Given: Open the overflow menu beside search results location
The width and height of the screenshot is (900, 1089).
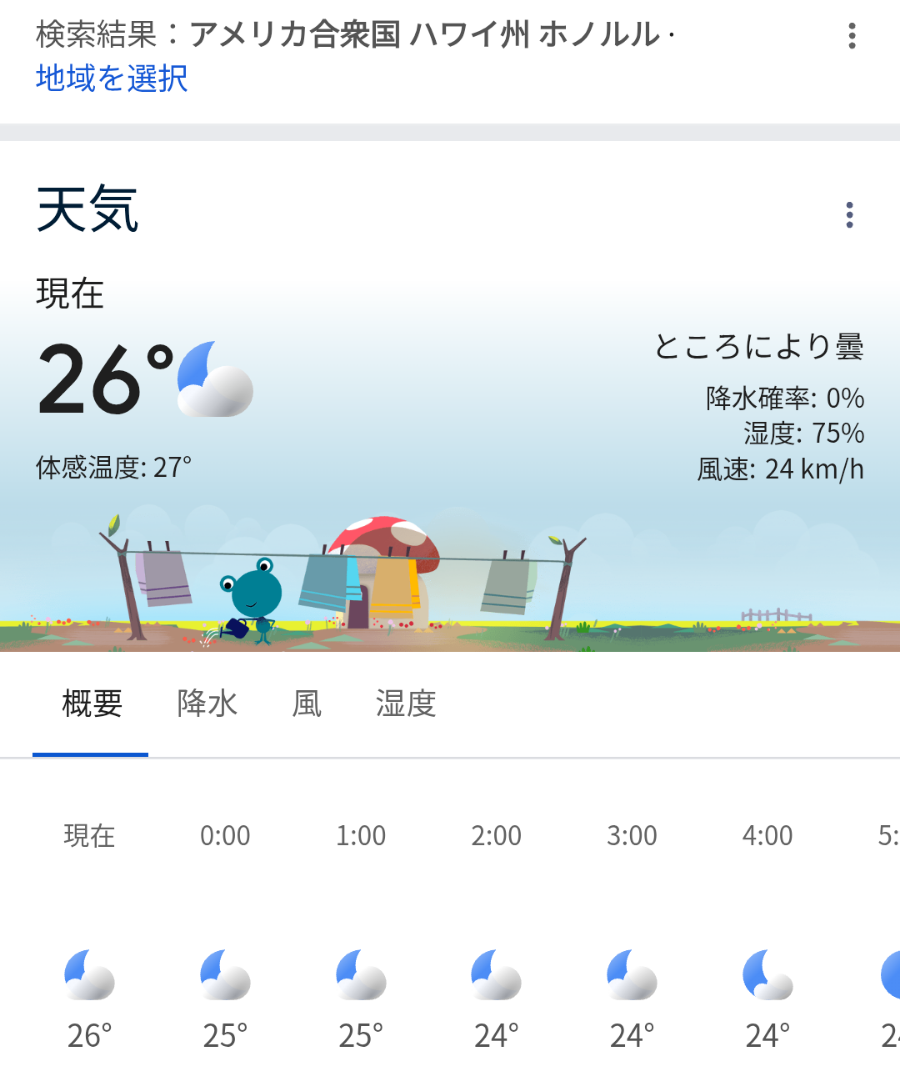Looking at the screenshot, I should (851, 36).
